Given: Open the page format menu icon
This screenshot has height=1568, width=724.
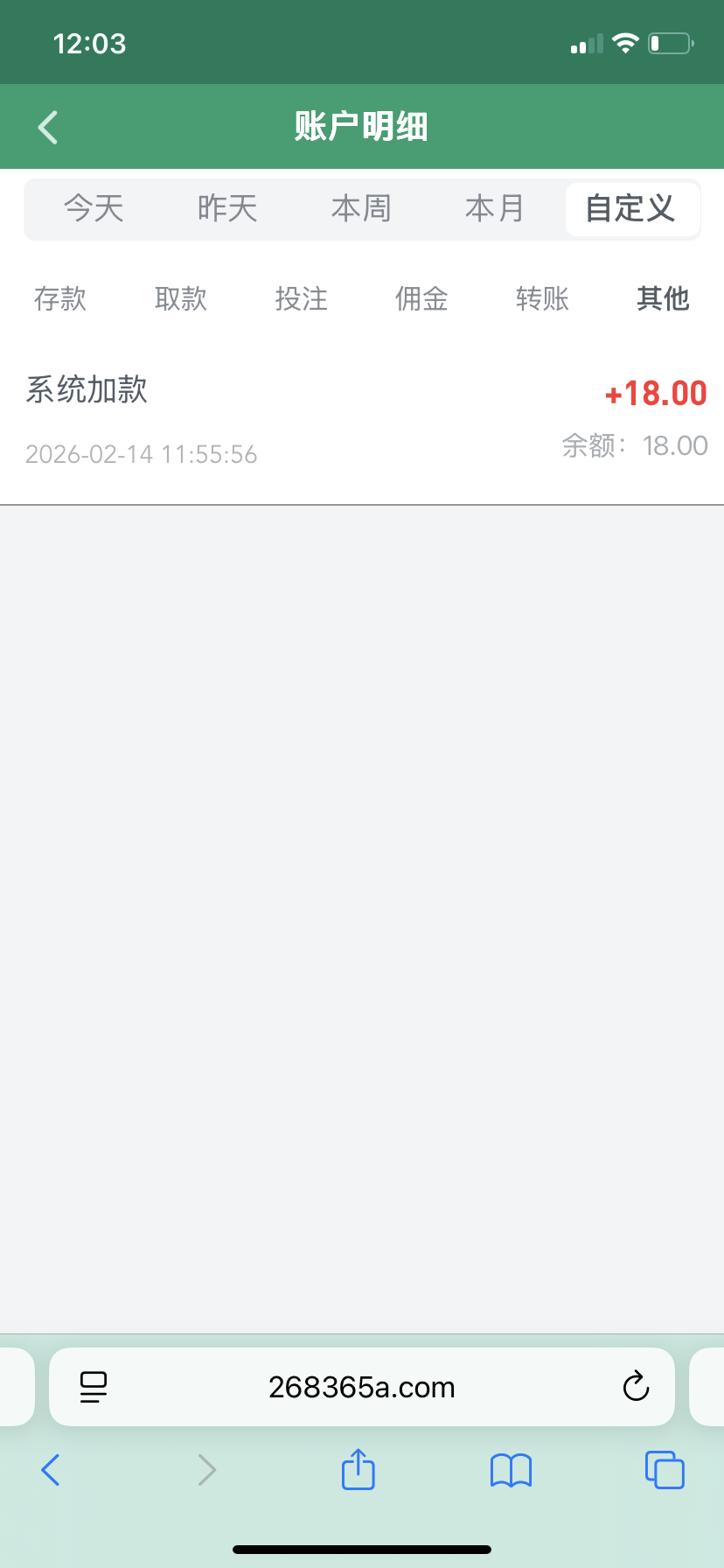Looking at the screenshot, I should [94, 1387].
